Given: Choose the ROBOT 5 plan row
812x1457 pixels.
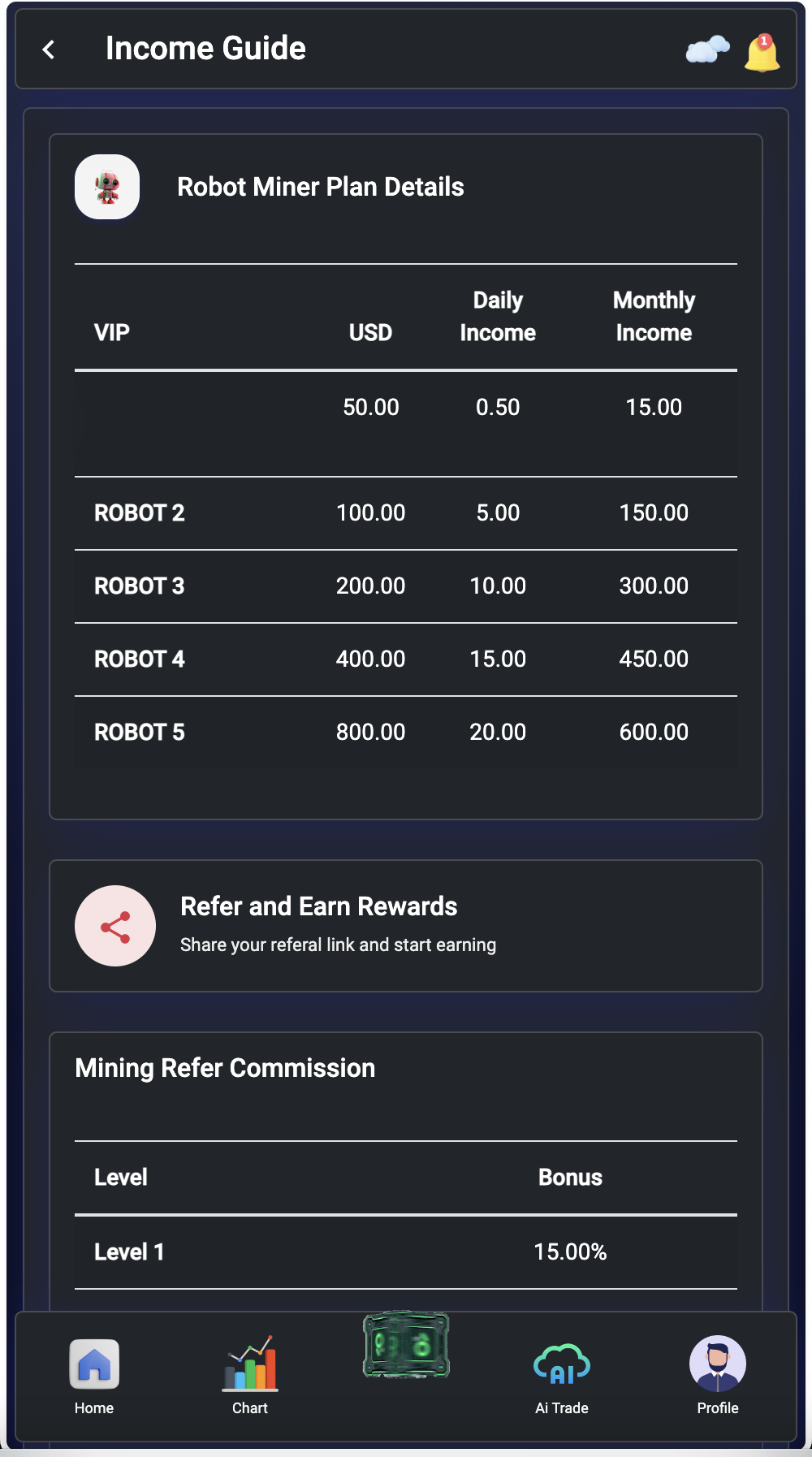Looking at the screenshot, I should pyautogui.click(x=405, y=732).
